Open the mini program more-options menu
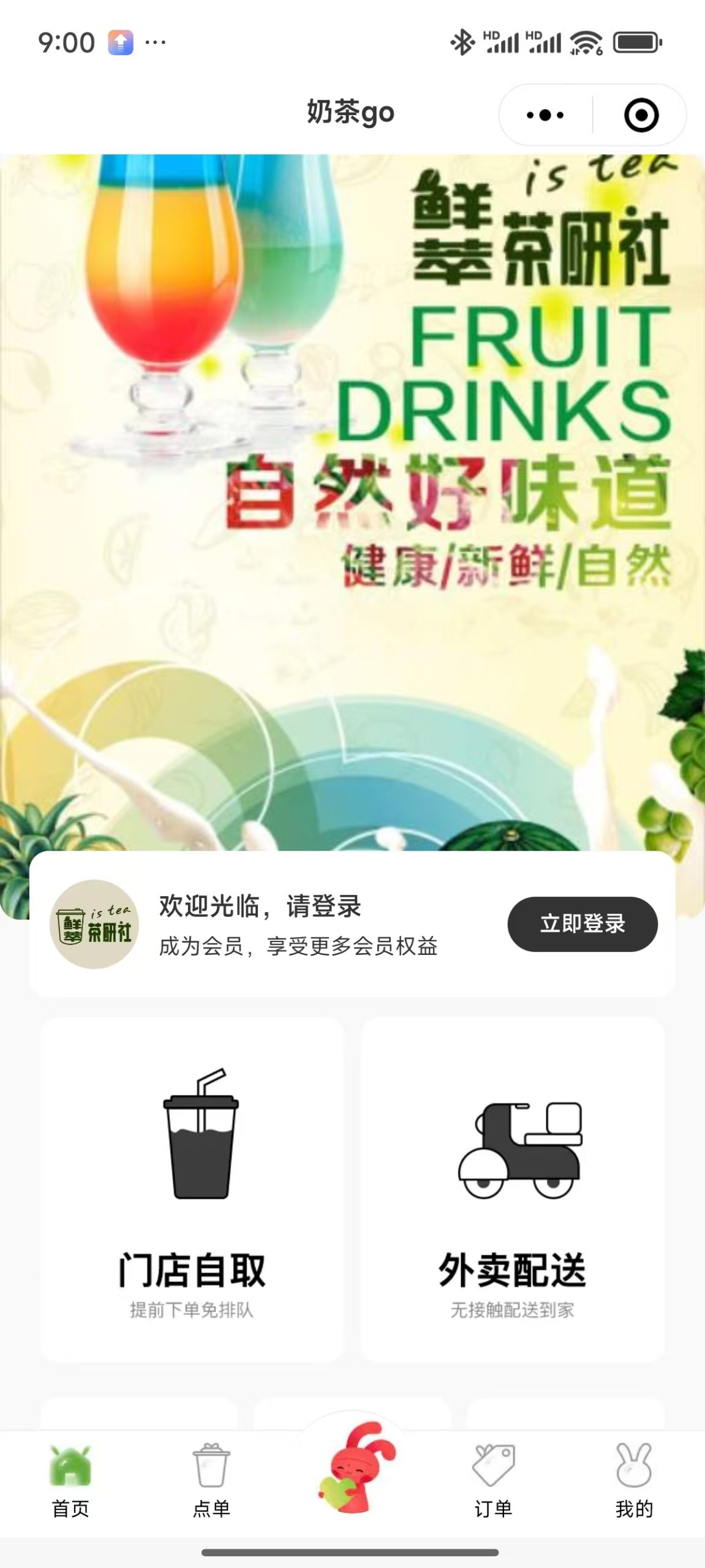705x1568 pixels. click(545, 115)
